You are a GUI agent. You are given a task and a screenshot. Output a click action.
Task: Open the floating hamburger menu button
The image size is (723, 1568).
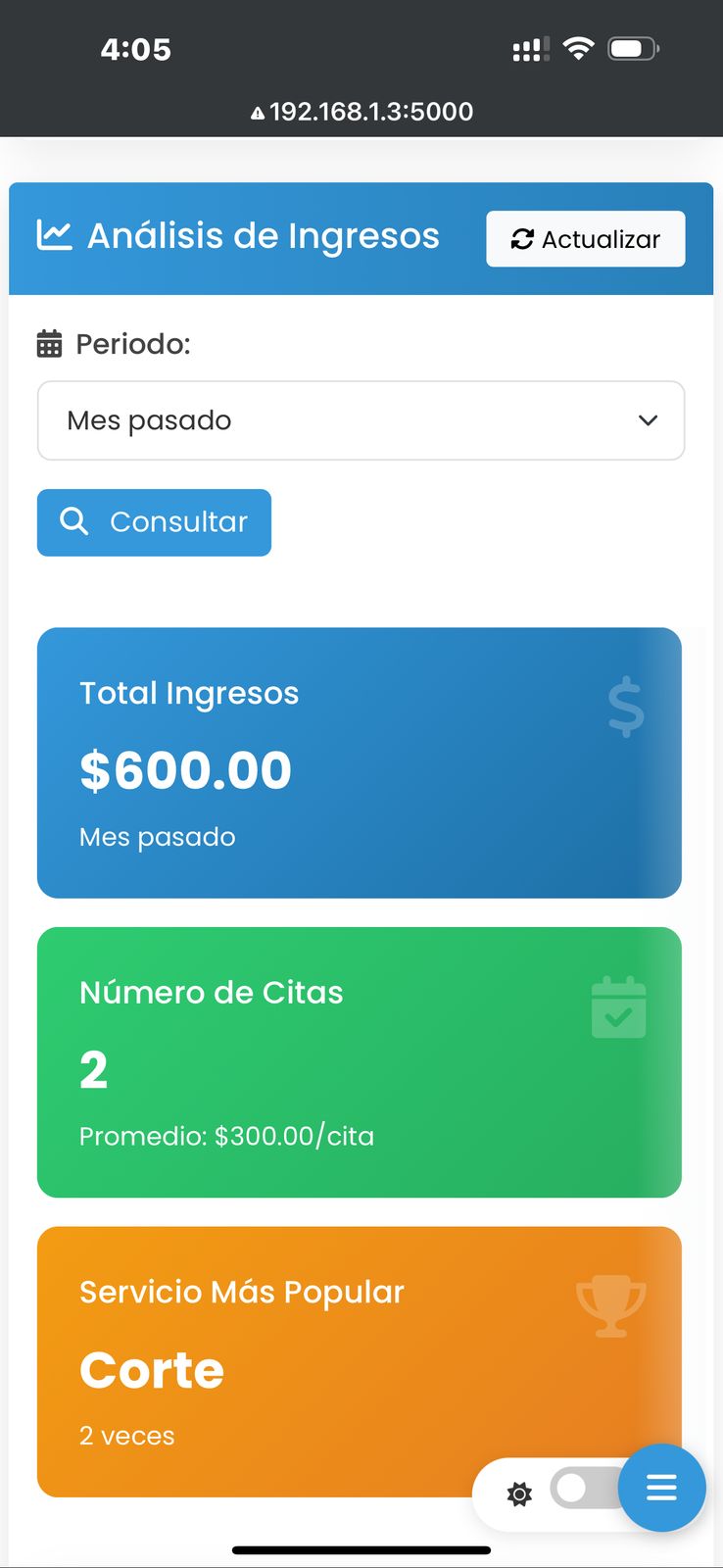coord(661,1488)
